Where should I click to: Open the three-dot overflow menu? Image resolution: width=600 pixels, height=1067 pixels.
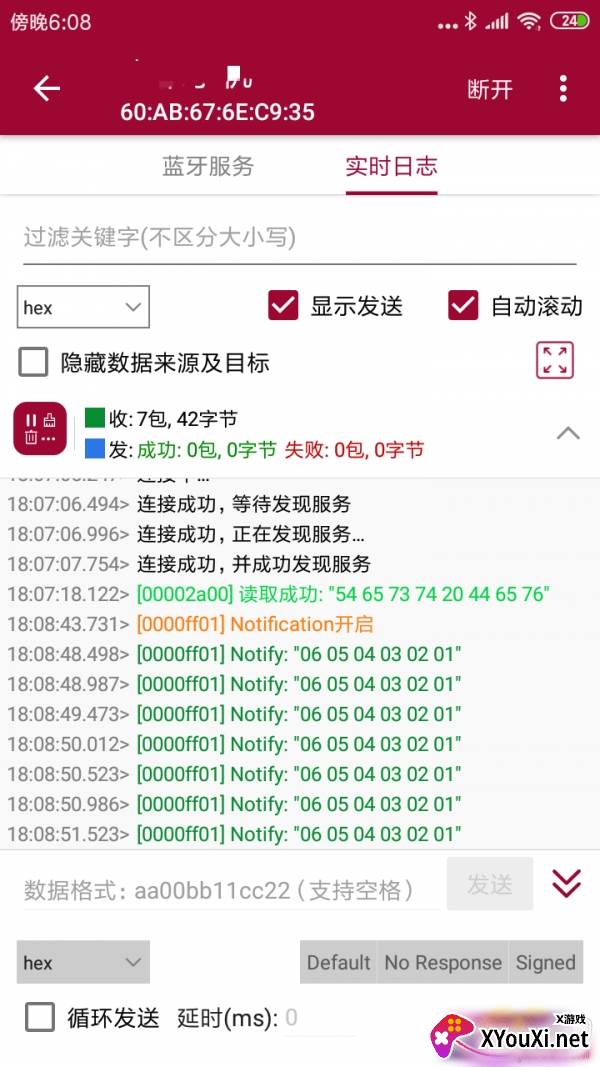click(563, 88)
